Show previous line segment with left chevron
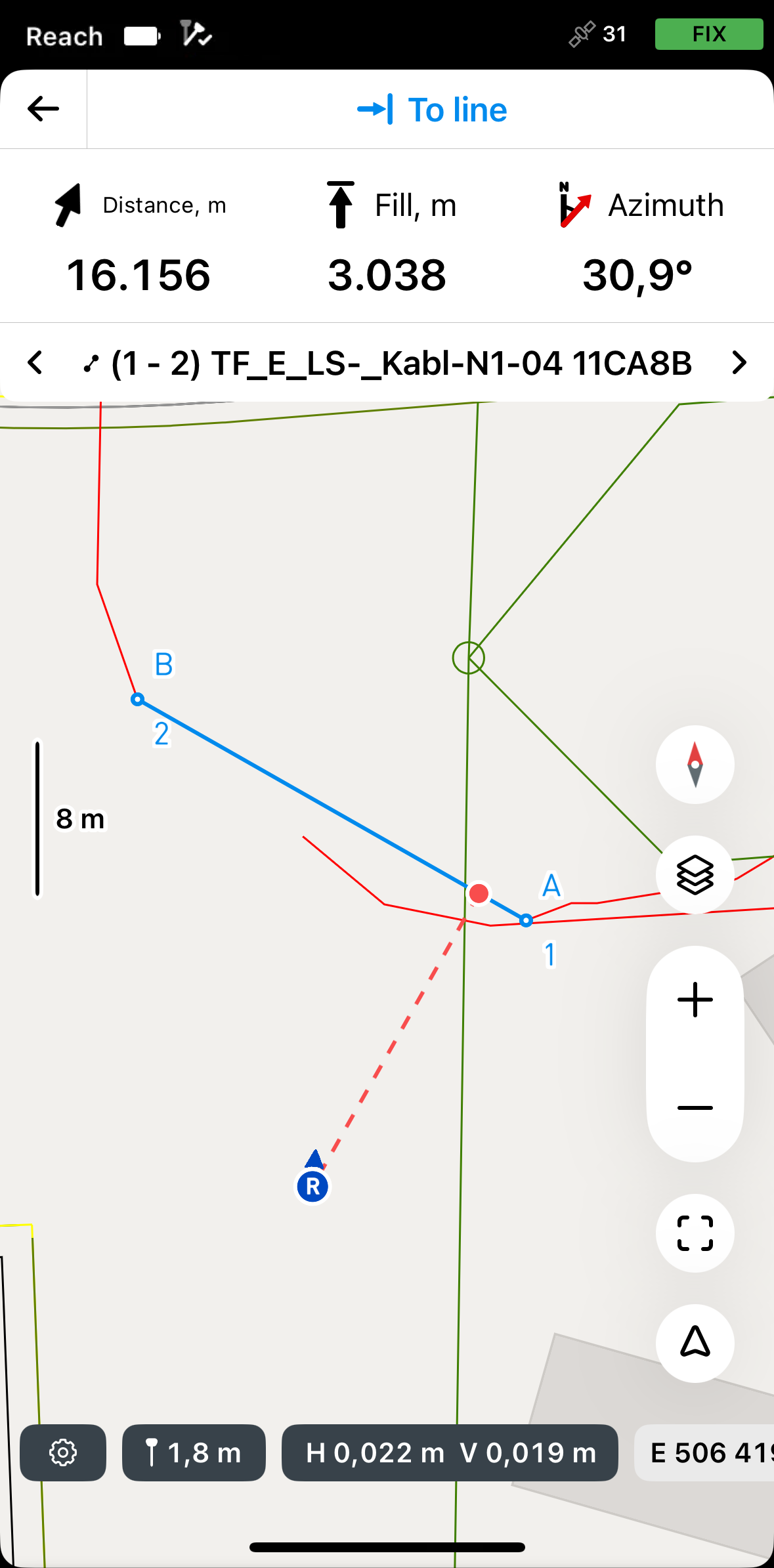Screen dimensions: 774x1568 pos(35,362)
